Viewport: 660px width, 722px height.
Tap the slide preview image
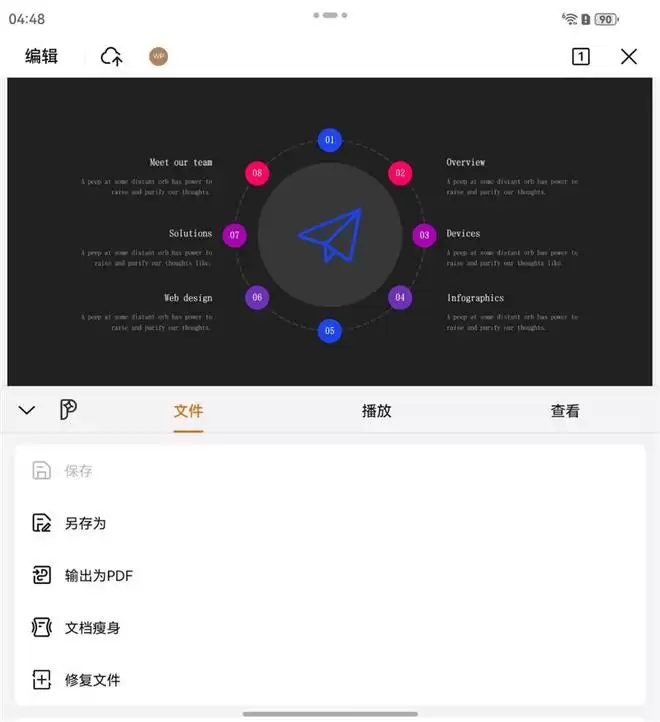tap(330, 232)
